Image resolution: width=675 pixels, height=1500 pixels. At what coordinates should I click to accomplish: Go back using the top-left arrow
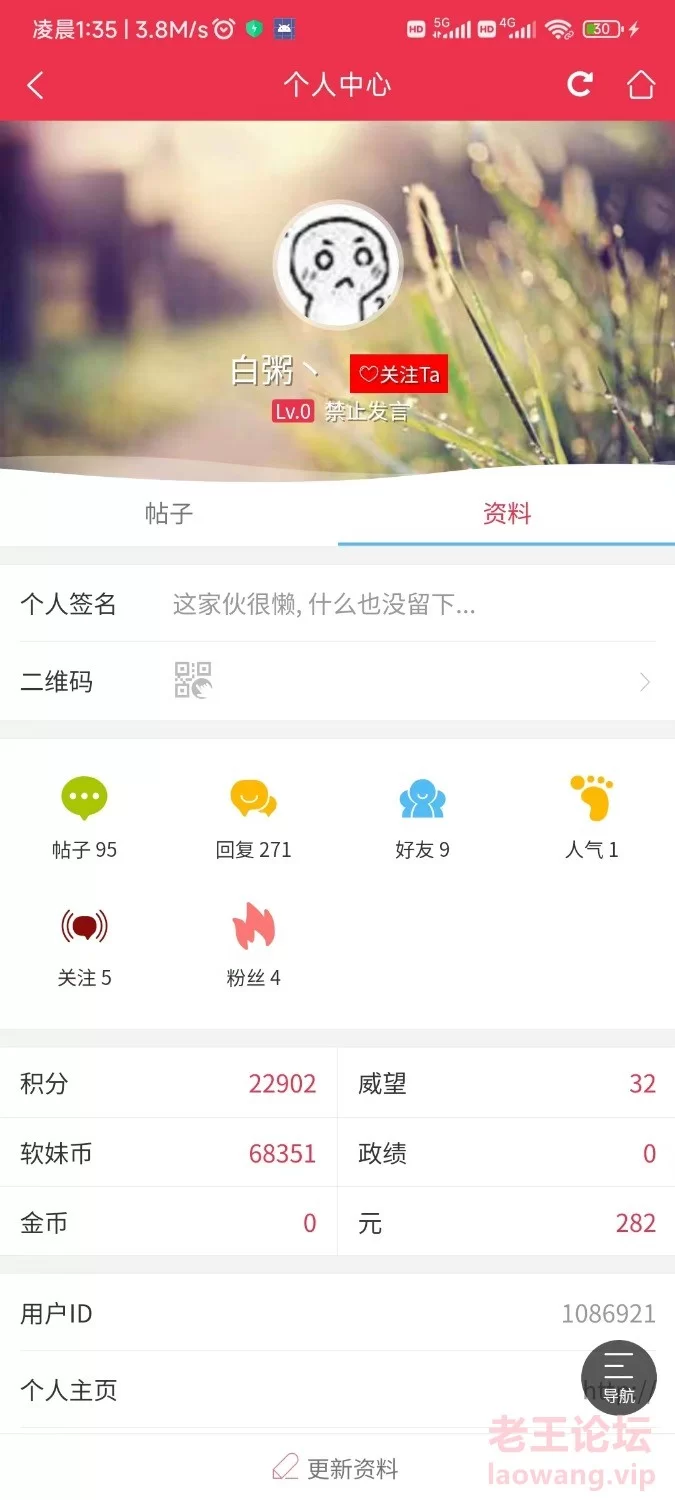click(x=36, y=86)
